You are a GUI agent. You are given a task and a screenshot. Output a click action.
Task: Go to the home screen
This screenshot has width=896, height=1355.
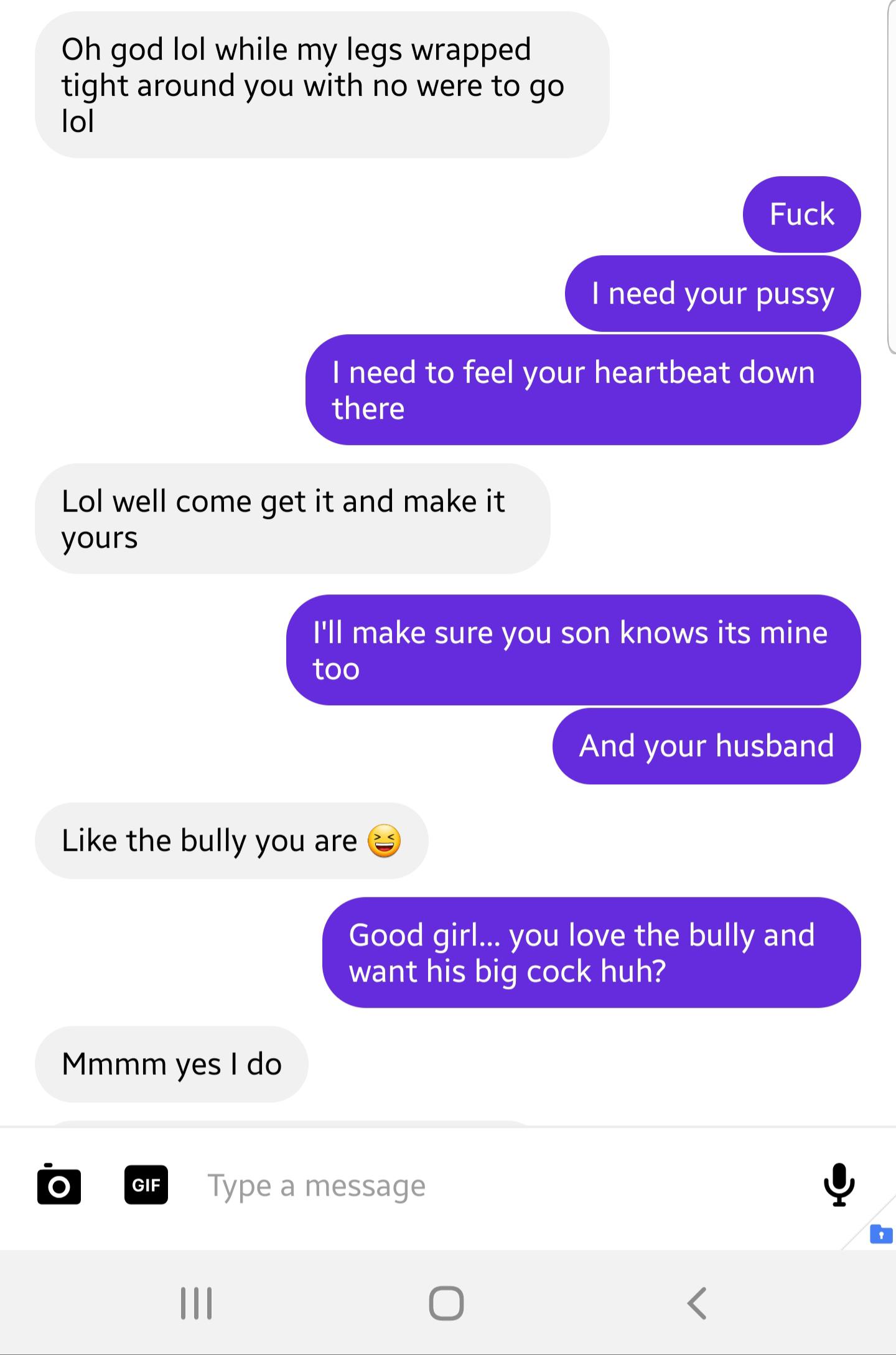coord(446,1303)
